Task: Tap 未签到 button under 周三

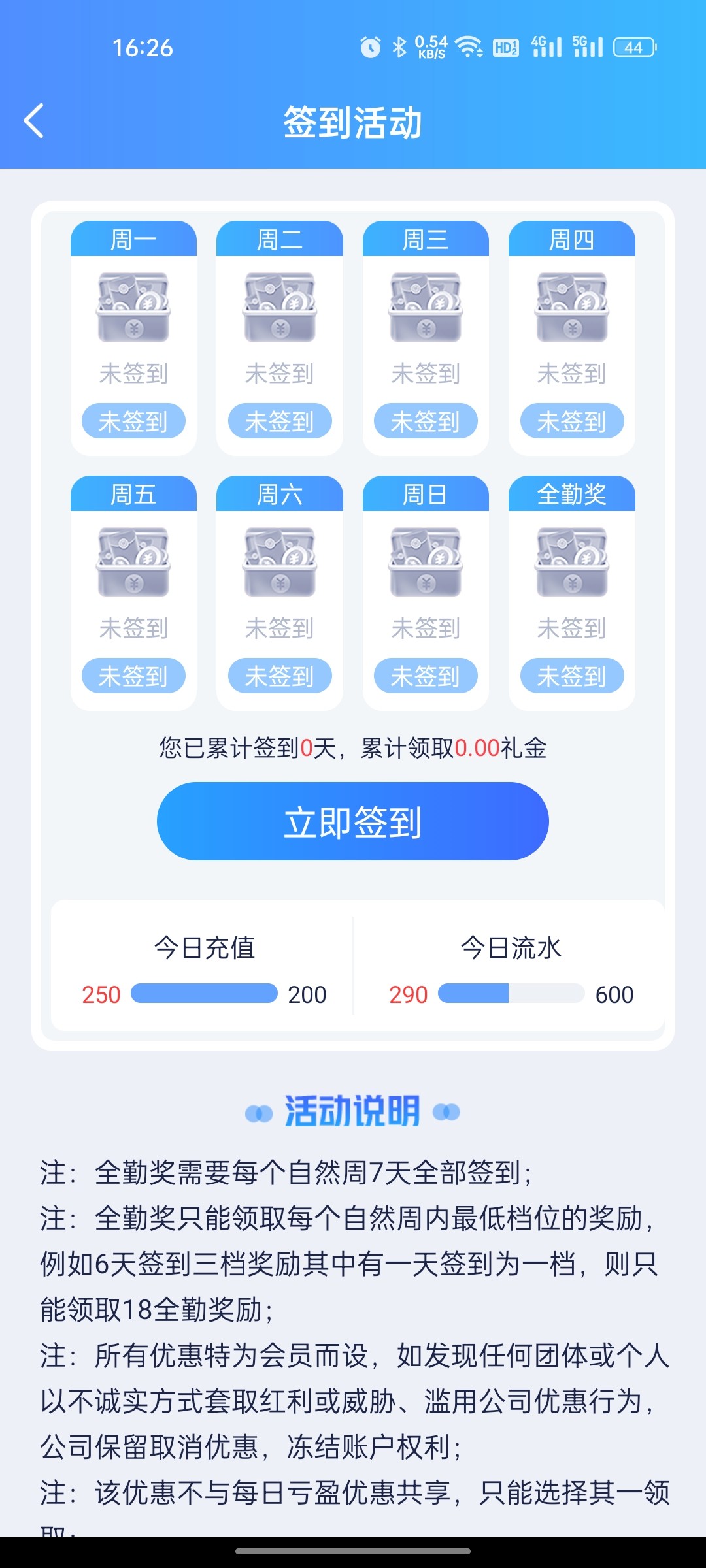Action: (426, 421)
